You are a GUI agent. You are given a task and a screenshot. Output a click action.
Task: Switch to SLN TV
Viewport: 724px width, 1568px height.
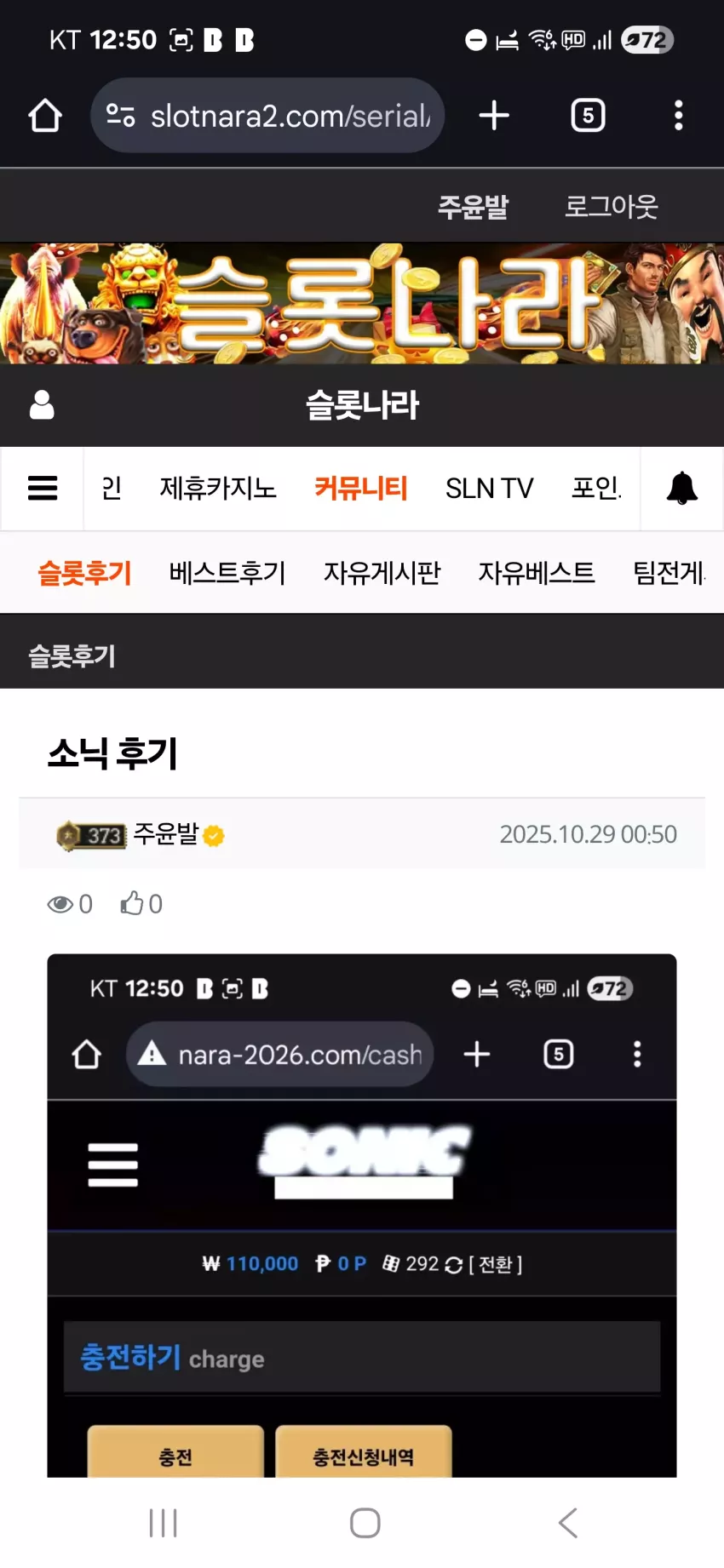click(x=490, y=488)
